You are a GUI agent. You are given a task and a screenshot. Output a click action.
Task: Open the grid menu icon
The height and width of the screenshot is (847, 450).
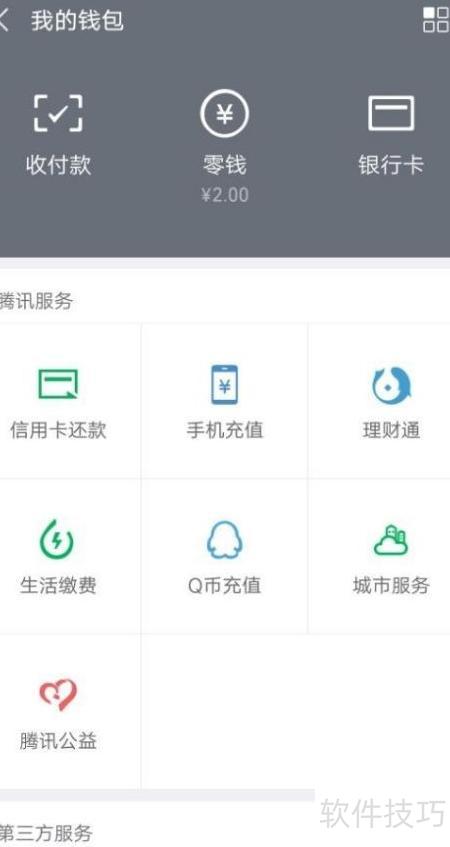[x=435, y=20]
